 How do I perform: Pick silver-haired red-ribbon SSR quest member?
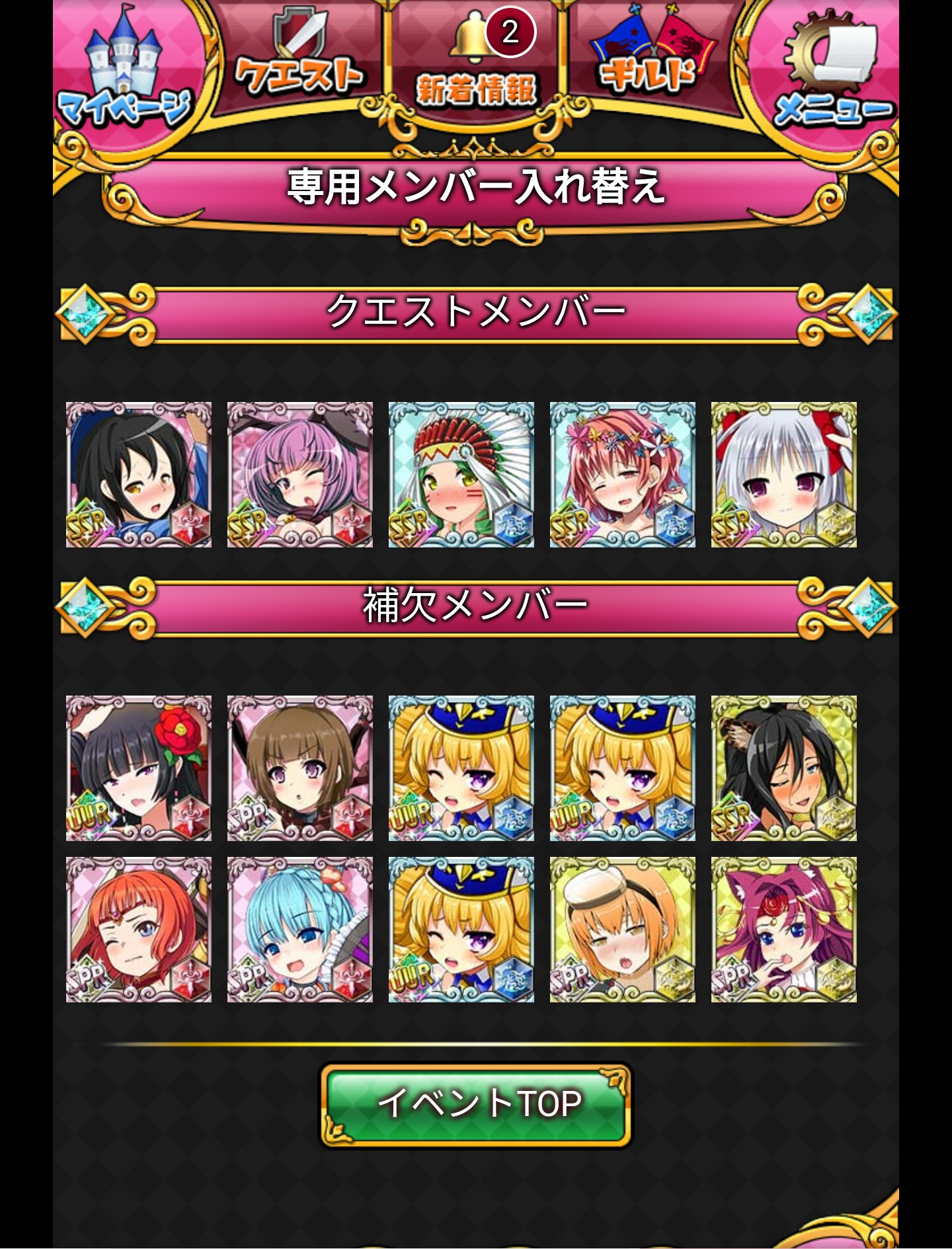pos(783,475)
